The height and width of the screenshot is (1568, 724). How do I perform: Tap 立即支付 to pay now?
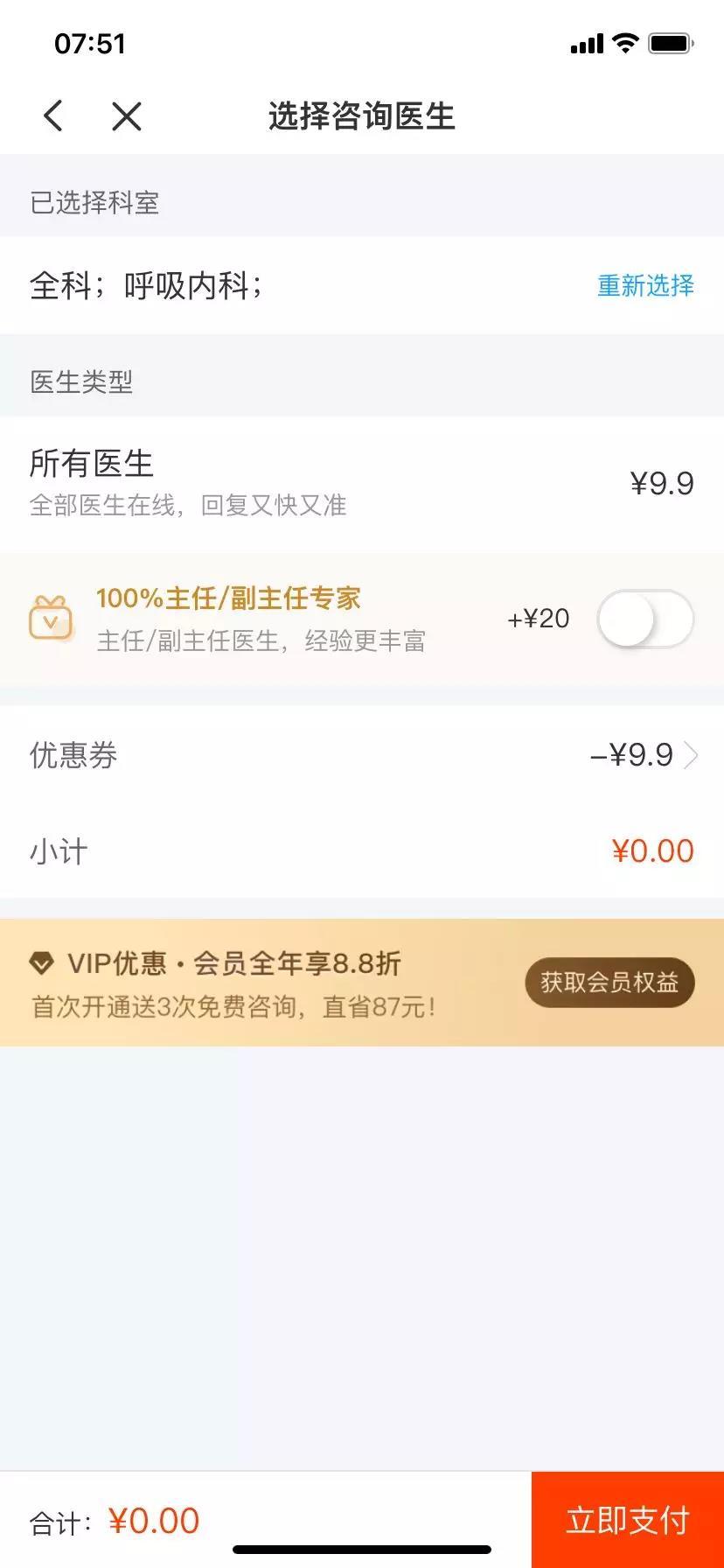[x=628, y=1520]
